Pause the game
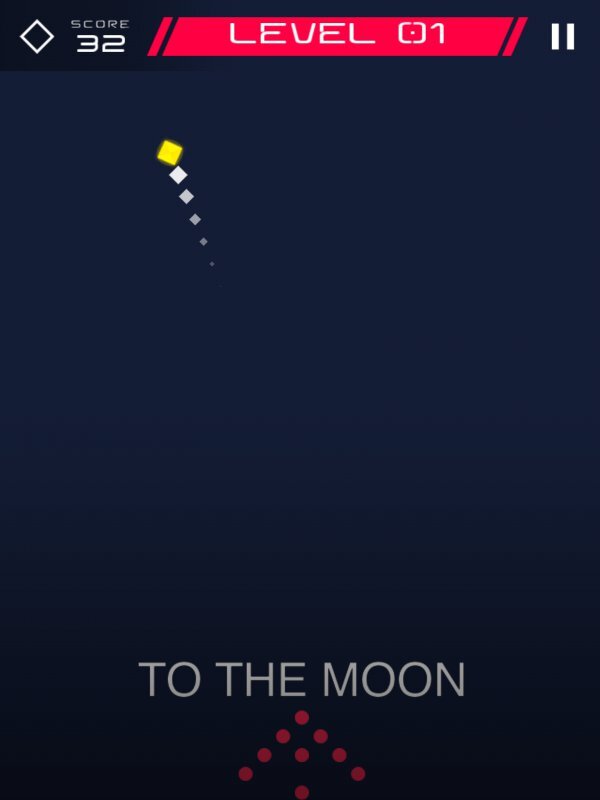Image resolution: width=600 pixels, height=800 pixels. pyautogui.click(x=563, y=37)
